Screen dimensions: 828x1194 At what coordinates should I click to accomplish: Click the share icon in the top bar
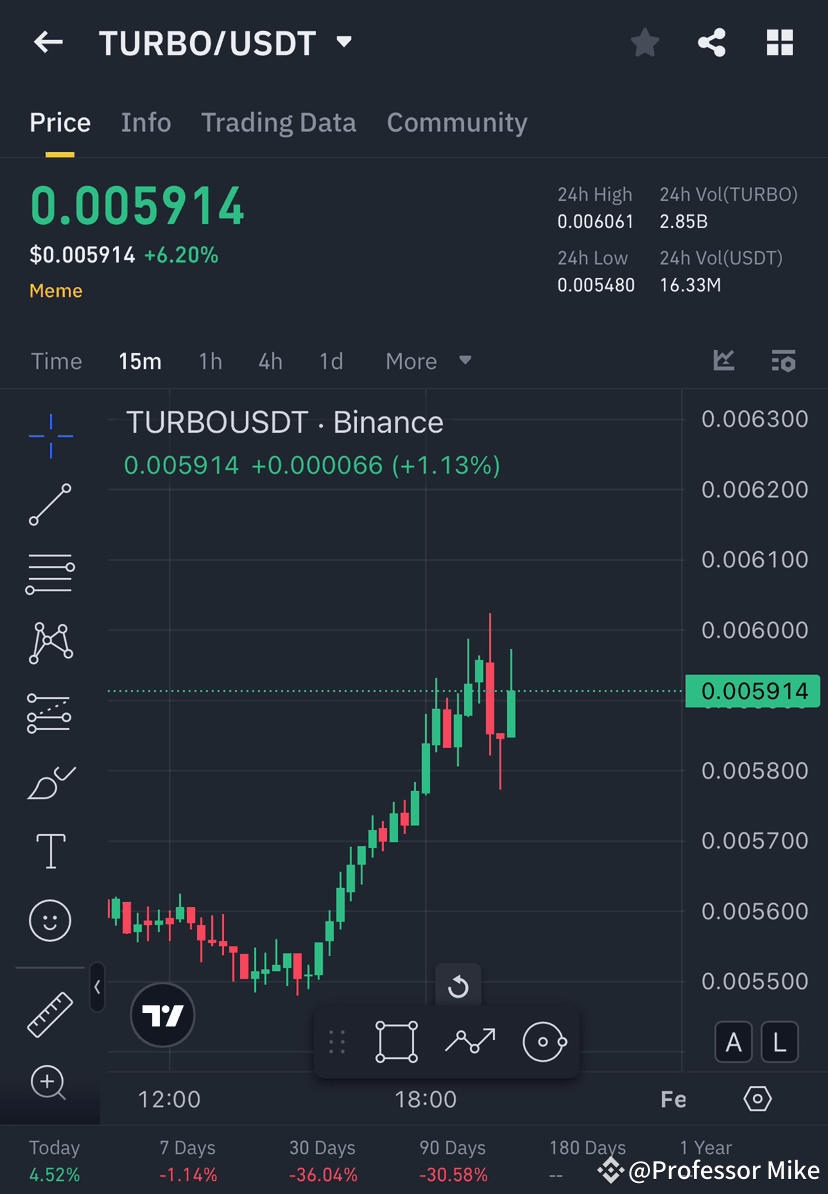712,42
